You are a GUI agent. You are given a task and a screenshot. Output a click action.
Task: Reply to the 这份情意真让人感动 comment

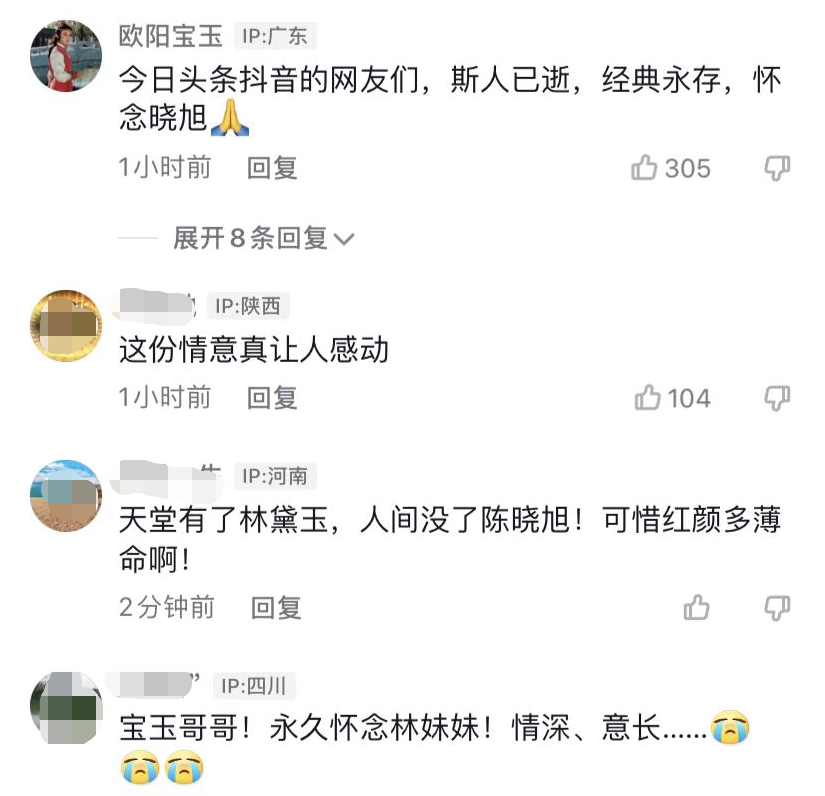[272, 398]
